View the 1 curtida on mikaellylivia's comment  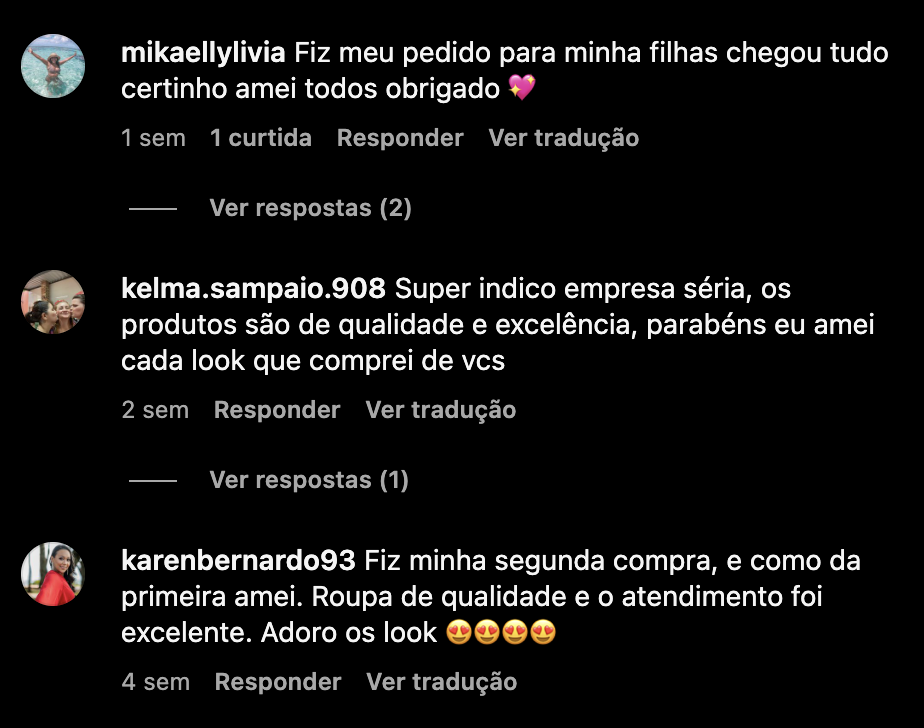coord(260,138)
